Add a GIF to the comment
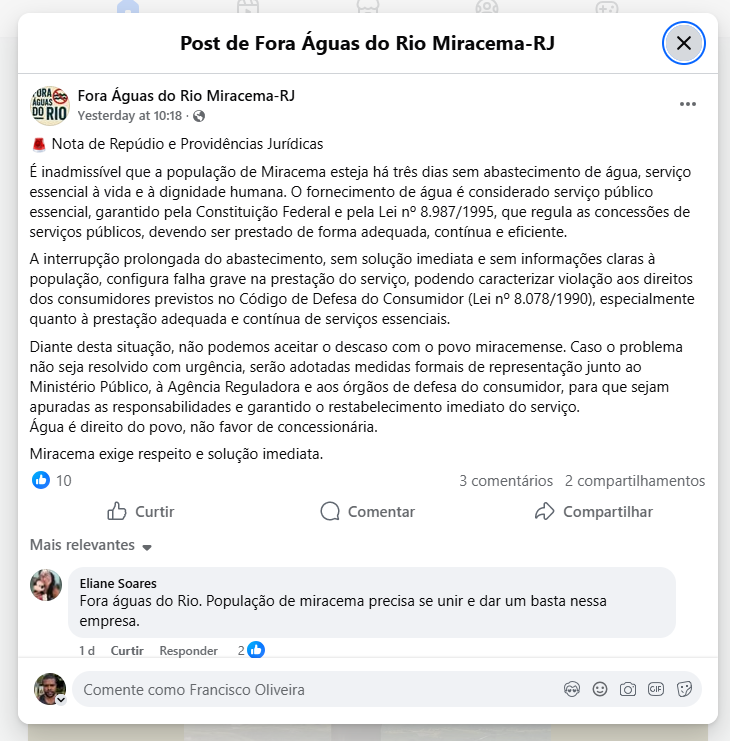The height and width of the screenshot is (741, 730). 656,689
